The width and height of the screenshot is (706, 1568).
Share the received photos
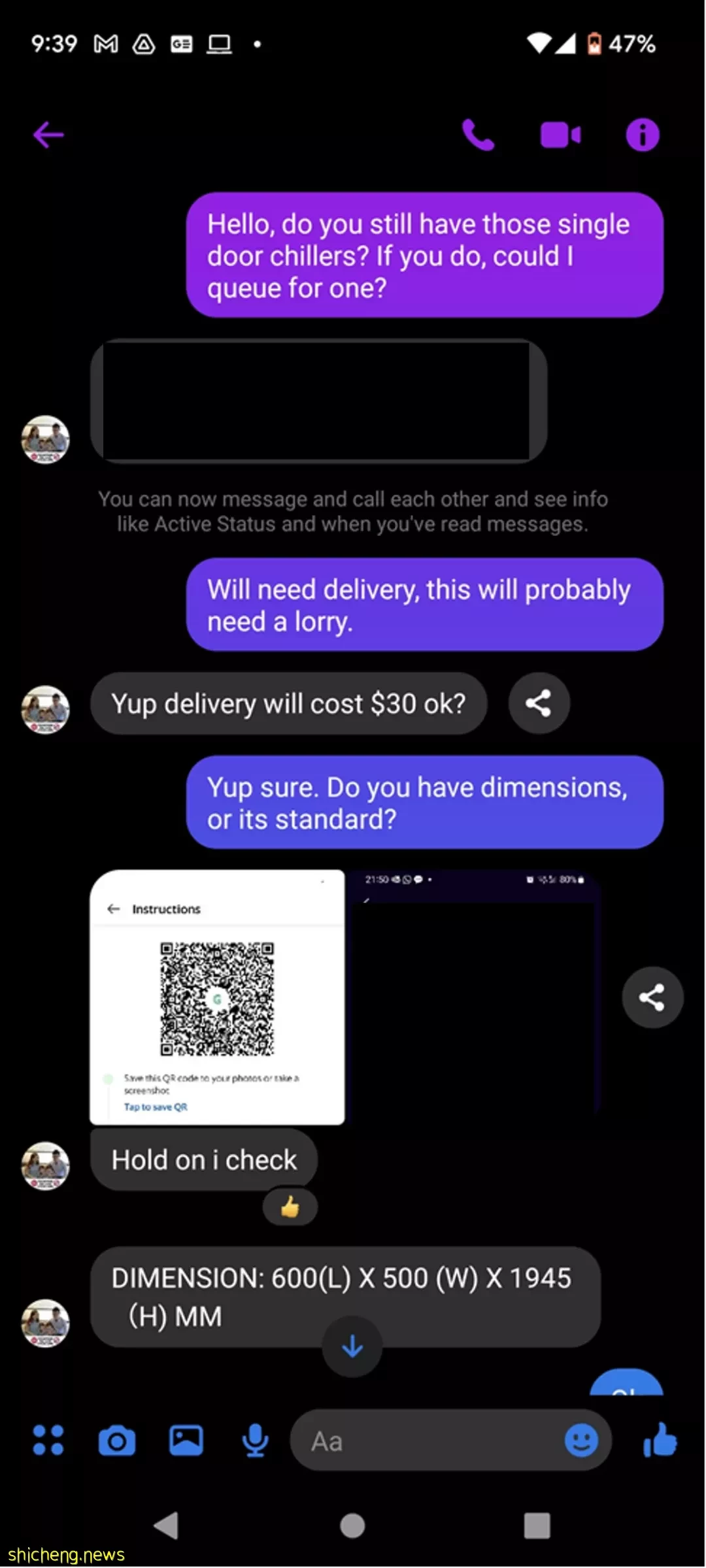tap(652, 997)
